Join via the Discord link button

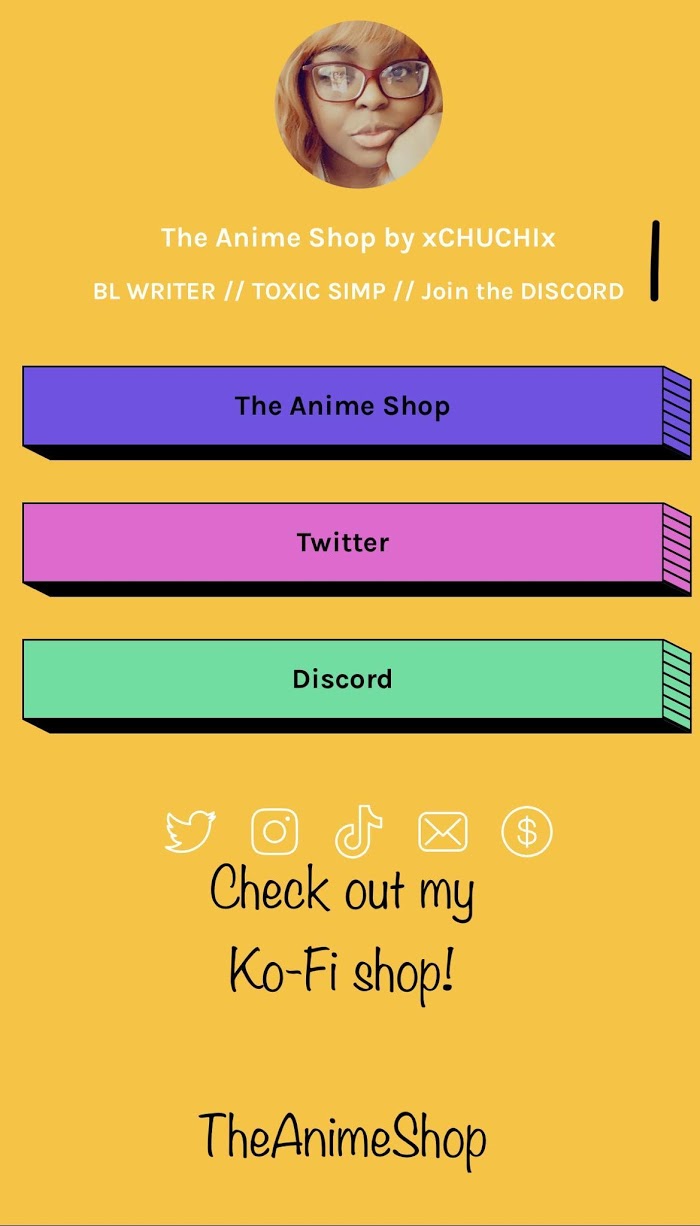[x=343, y=679]
